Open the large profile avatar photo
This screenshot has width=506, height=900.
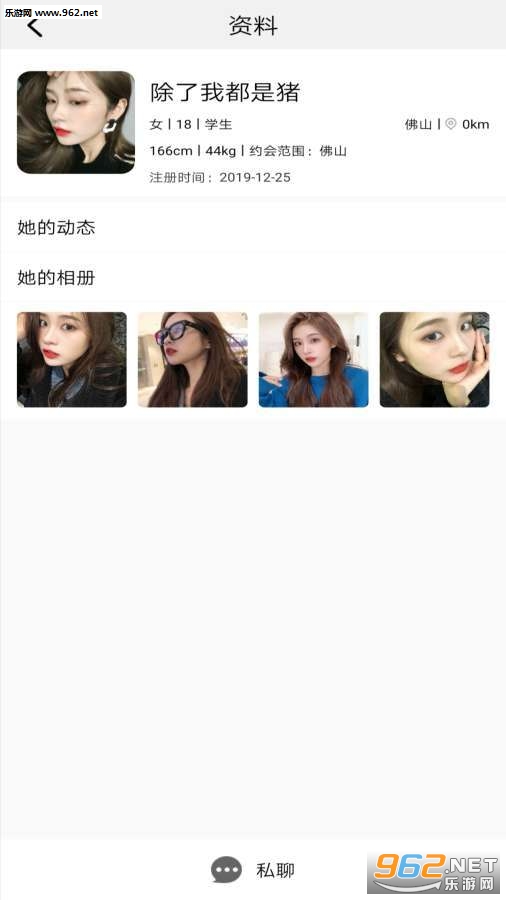coord(76,122)
